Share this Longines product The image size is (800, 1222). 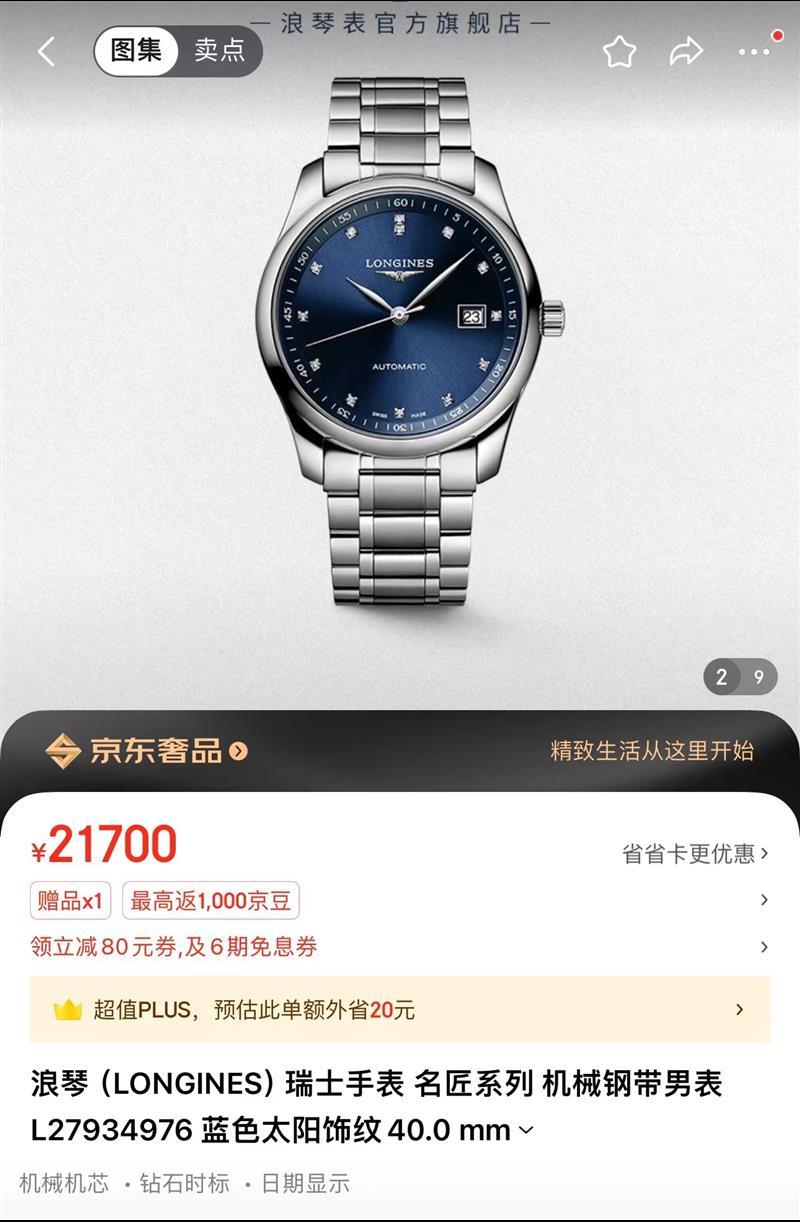tap(686, 52)
